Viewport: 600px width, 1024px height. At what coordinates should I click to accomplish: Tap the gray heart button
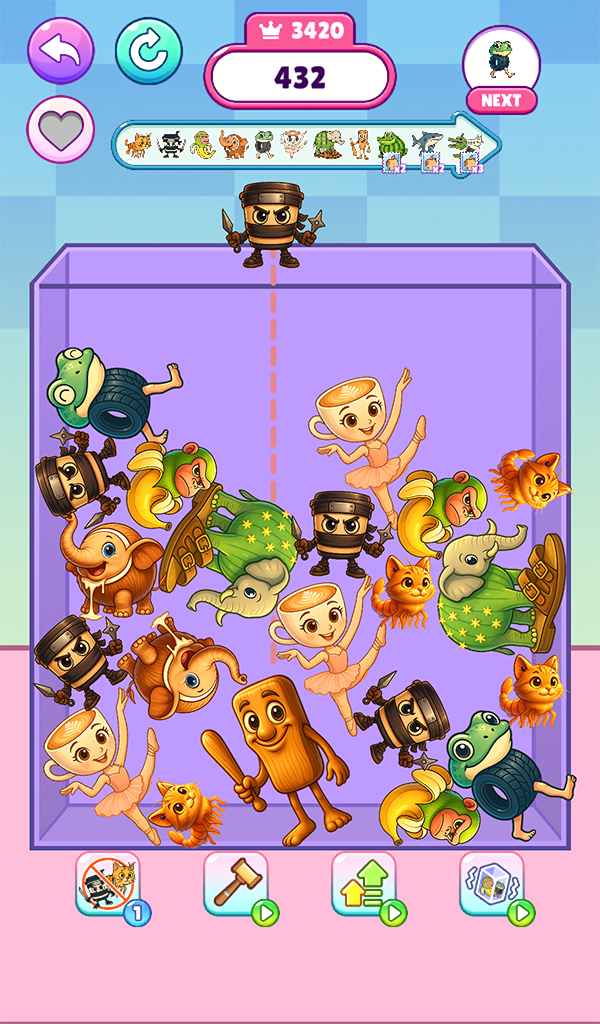(x=60, y=130)
